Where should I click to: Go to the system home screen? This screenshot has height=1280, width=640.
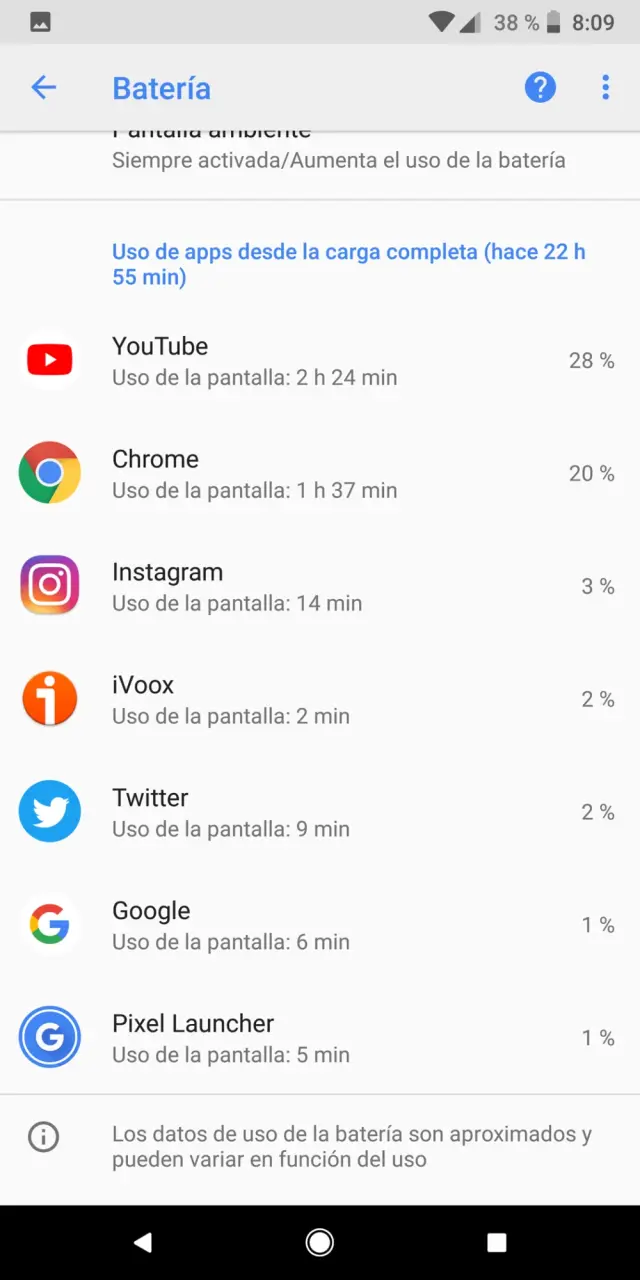pos(320,1242)
